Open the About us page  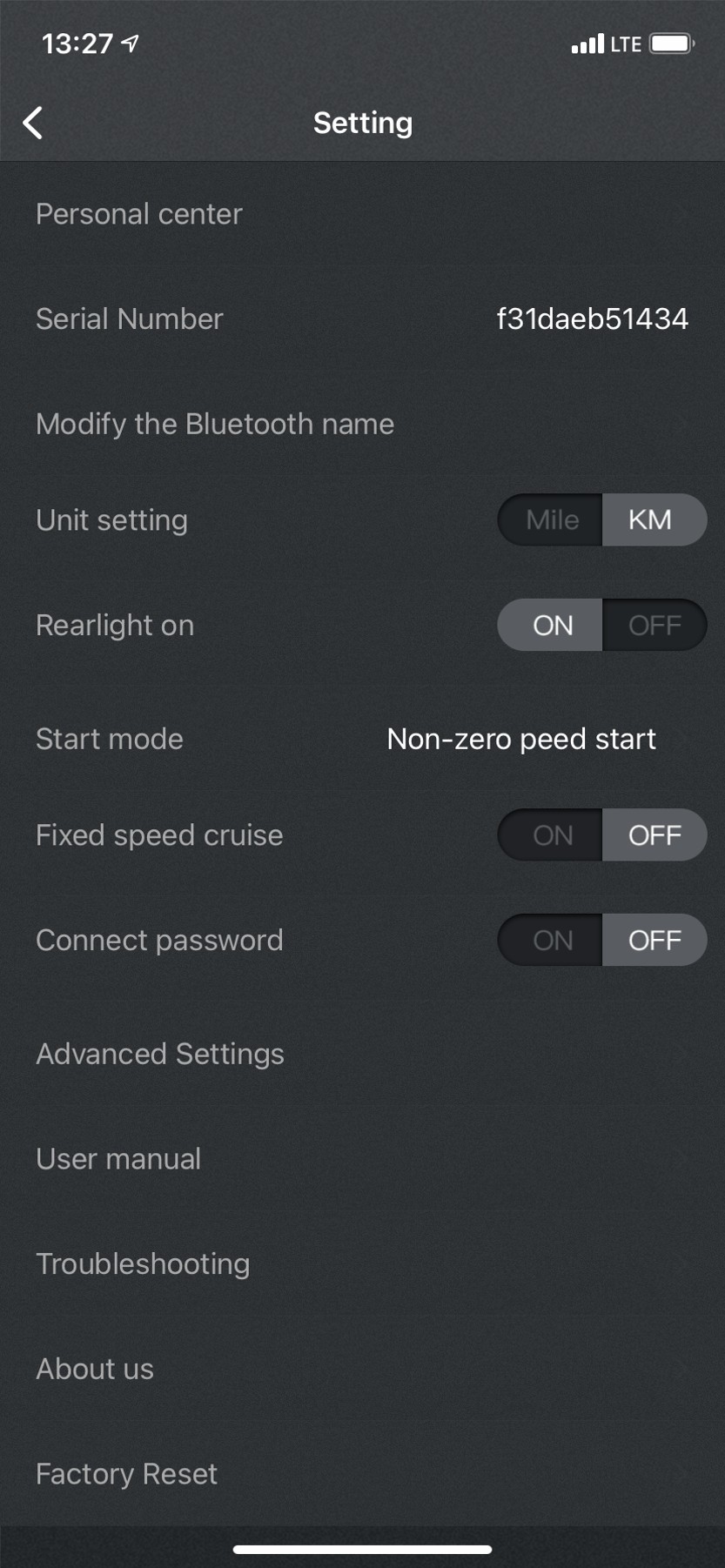pos(95,1369)
